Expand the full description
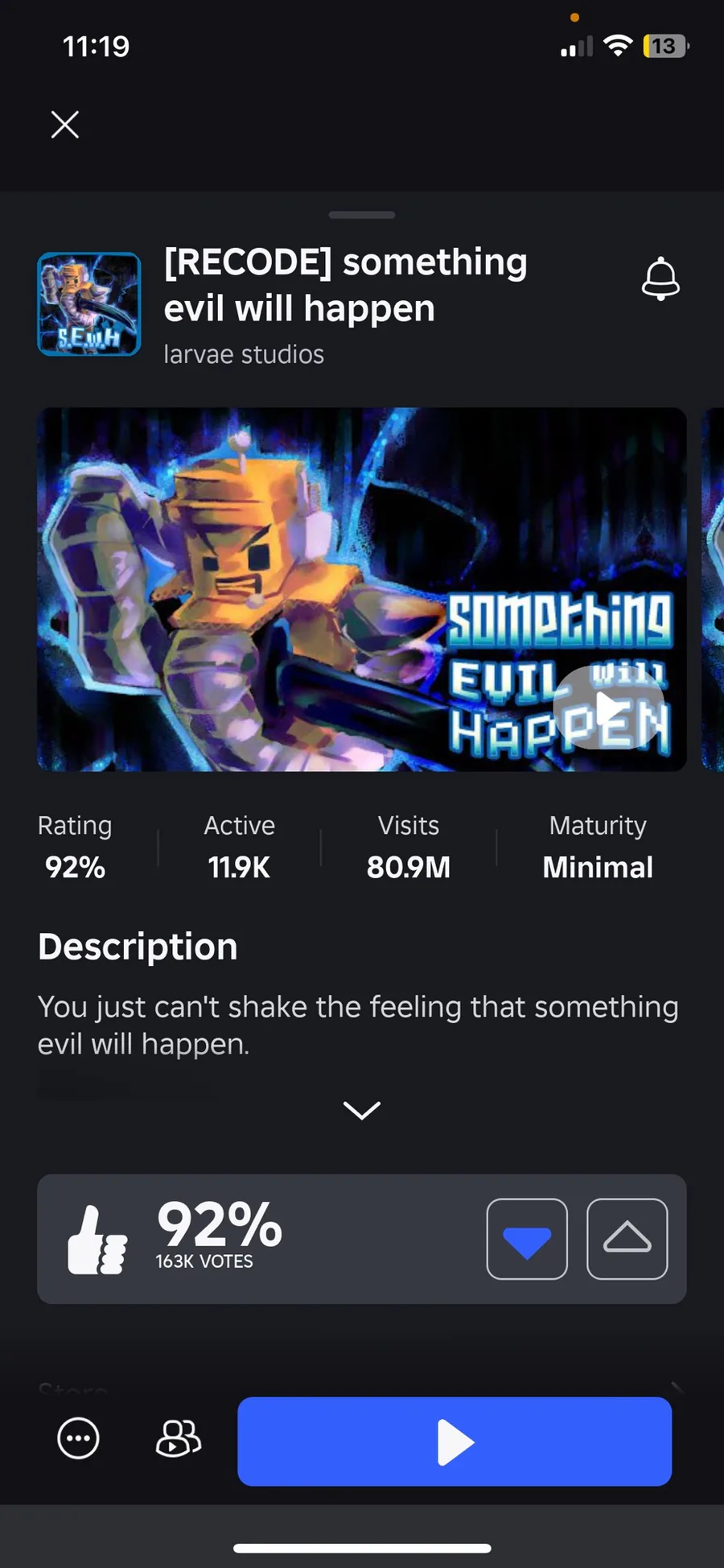 (362, 1110)
